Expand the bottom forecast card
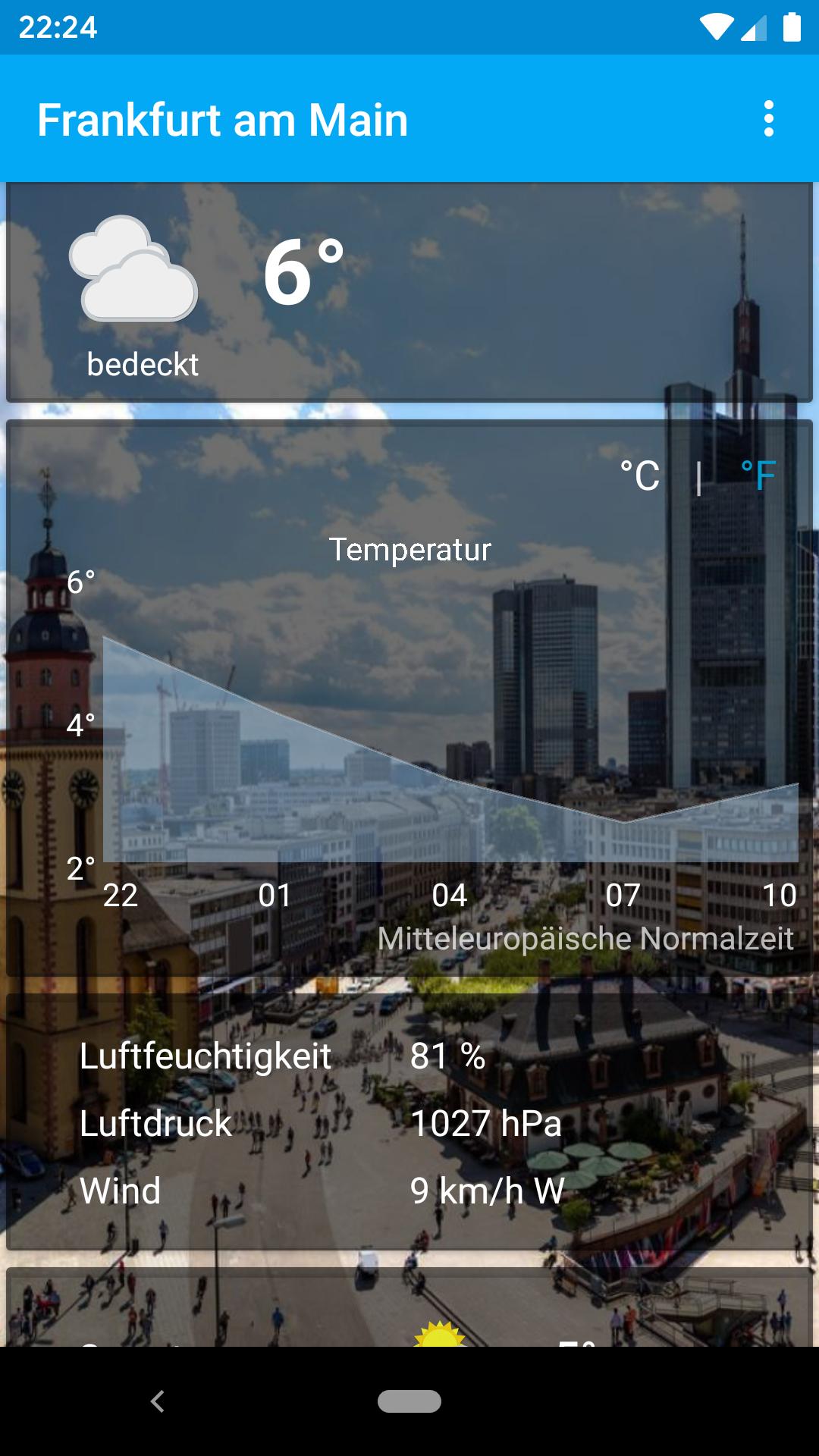819x1456 pixels. [x=409, y=1327]
